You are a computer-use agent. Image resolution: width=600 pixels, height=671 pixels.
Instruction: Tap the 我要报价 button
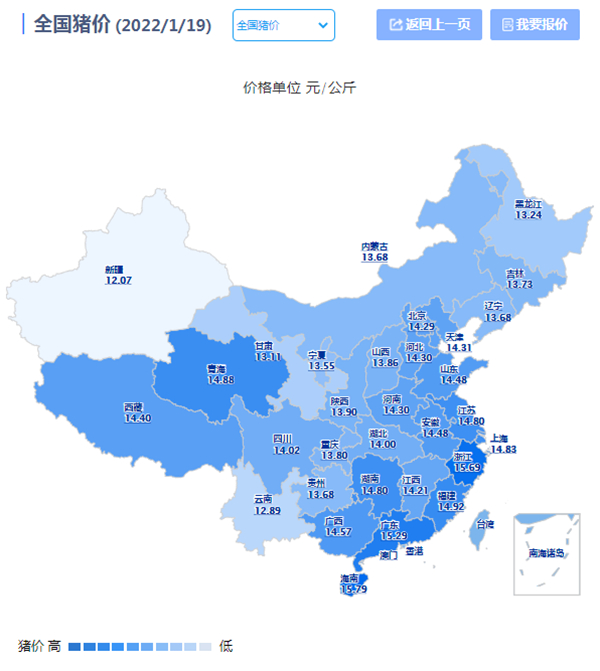coord(534,25)
